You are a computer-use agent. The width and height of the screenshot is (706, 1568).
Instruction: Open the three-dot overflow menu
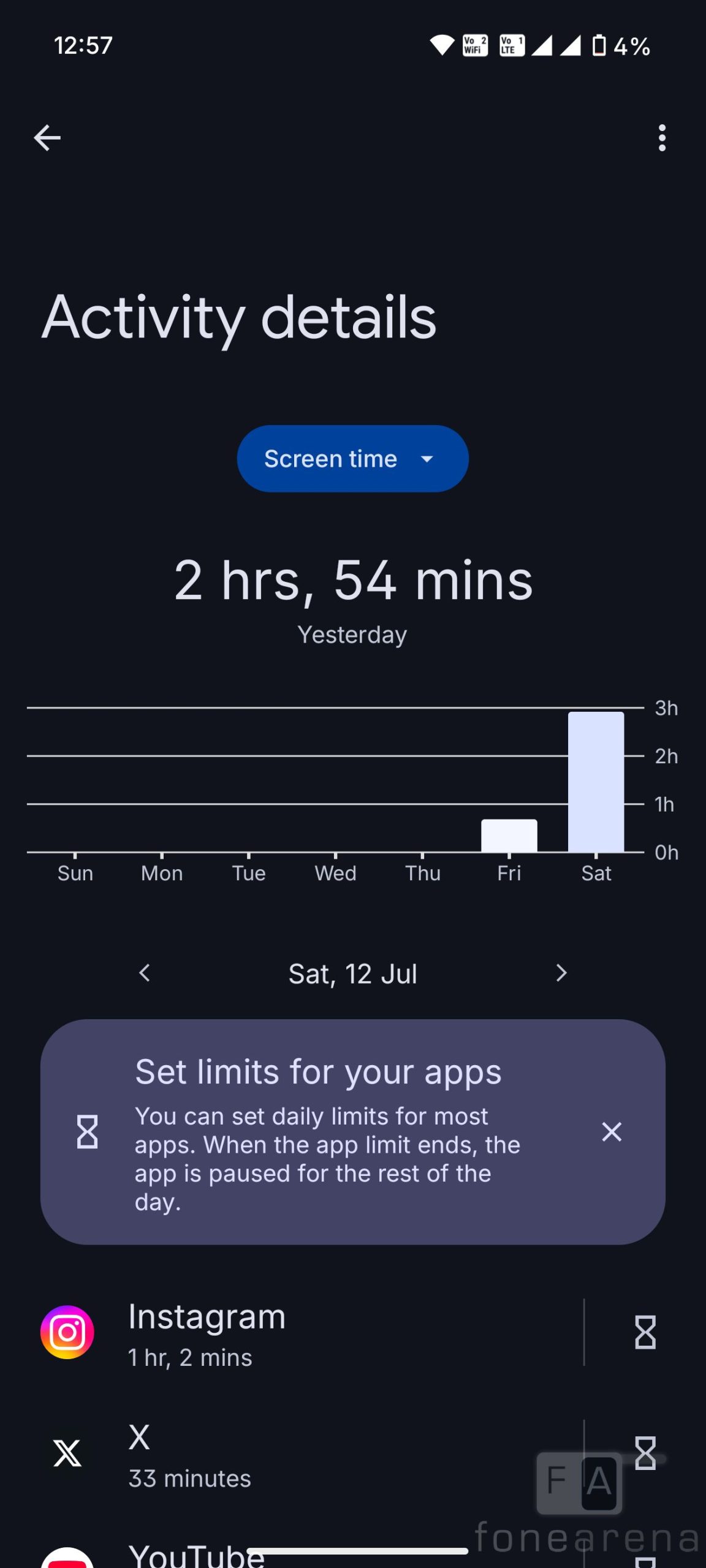coord(661,138)
